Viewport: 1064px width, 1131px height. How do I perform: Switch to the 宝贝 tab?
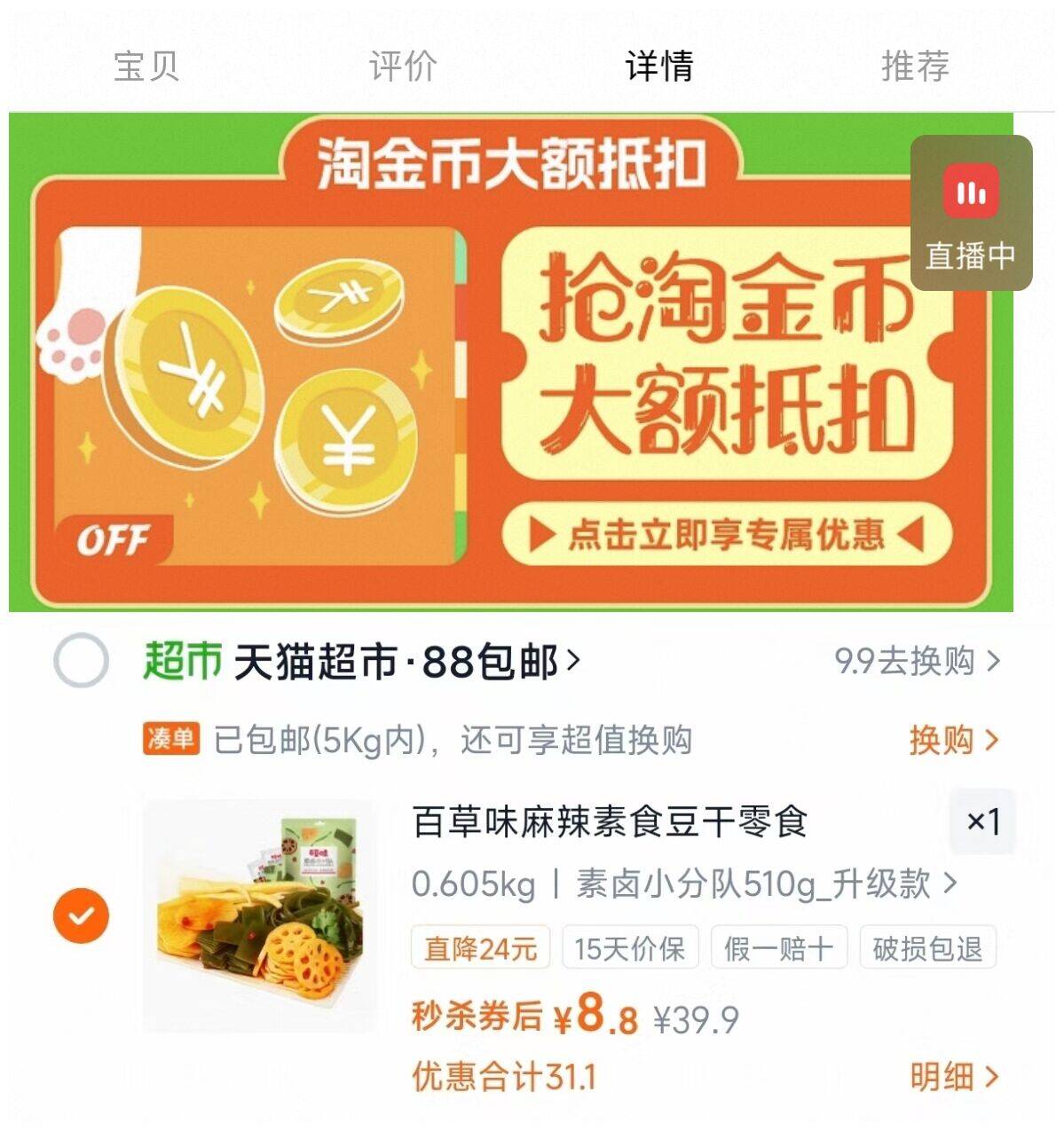click(146, 67)
